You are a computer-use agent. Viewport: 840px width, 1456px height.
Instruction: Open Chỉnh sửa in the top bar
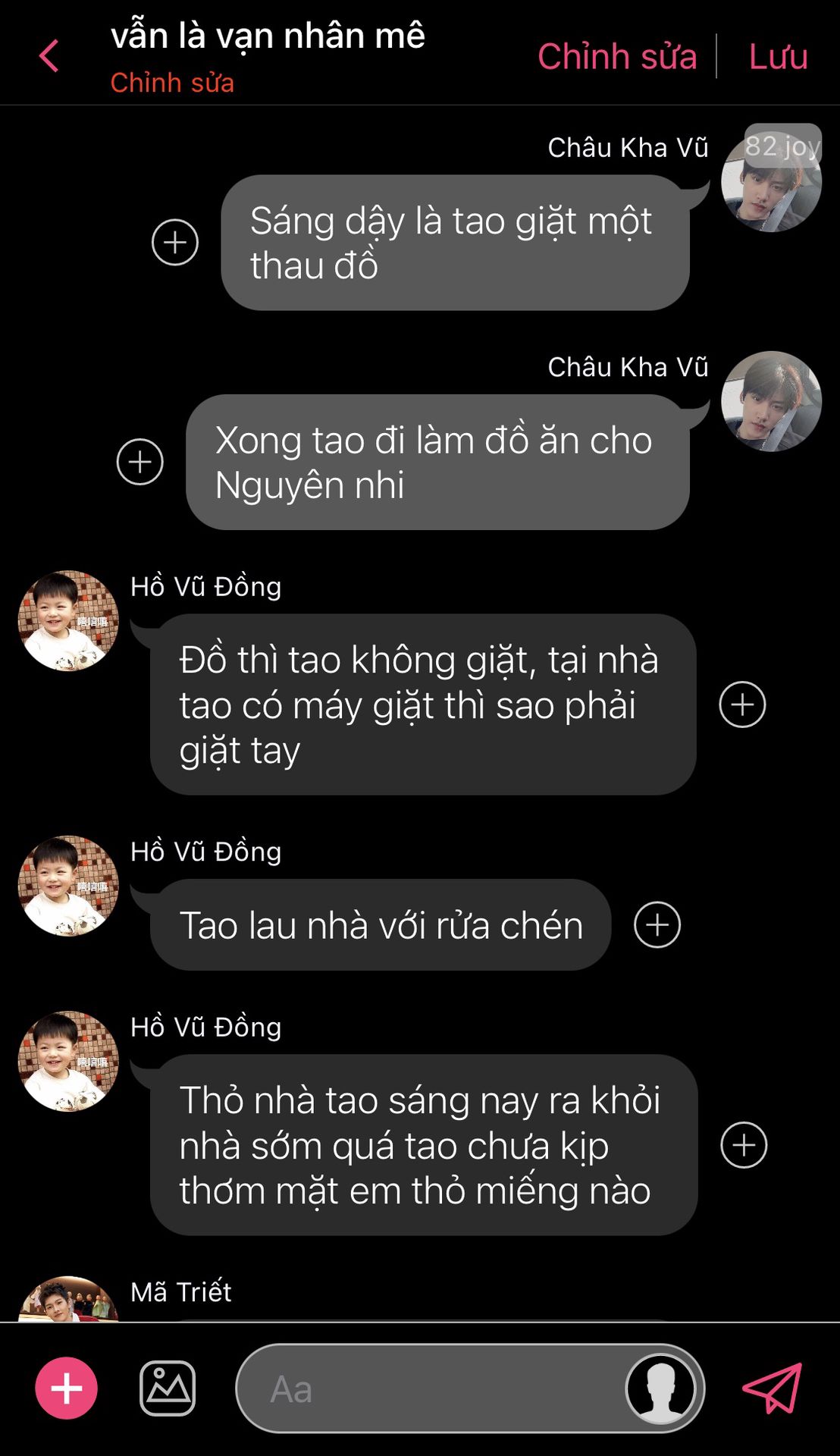pos(616,56)
